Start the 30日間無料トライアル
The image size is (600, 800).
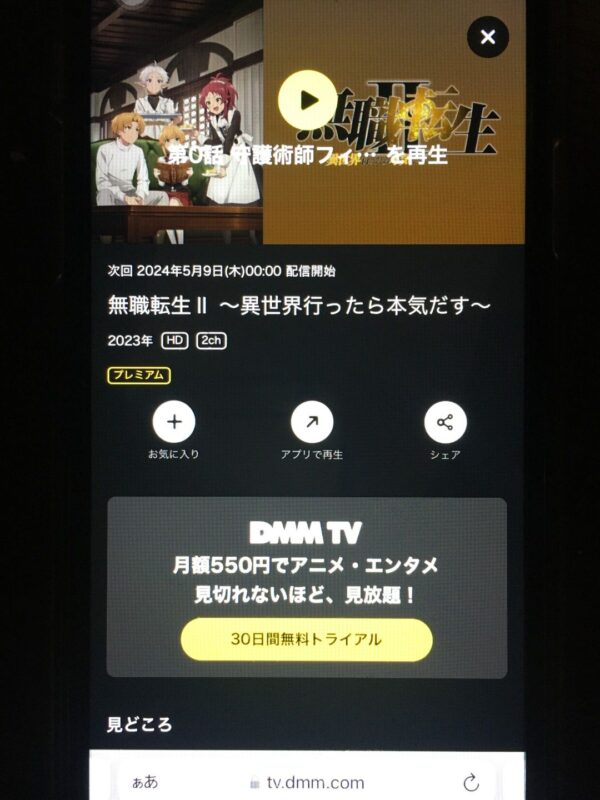click(x=306, y=640)
